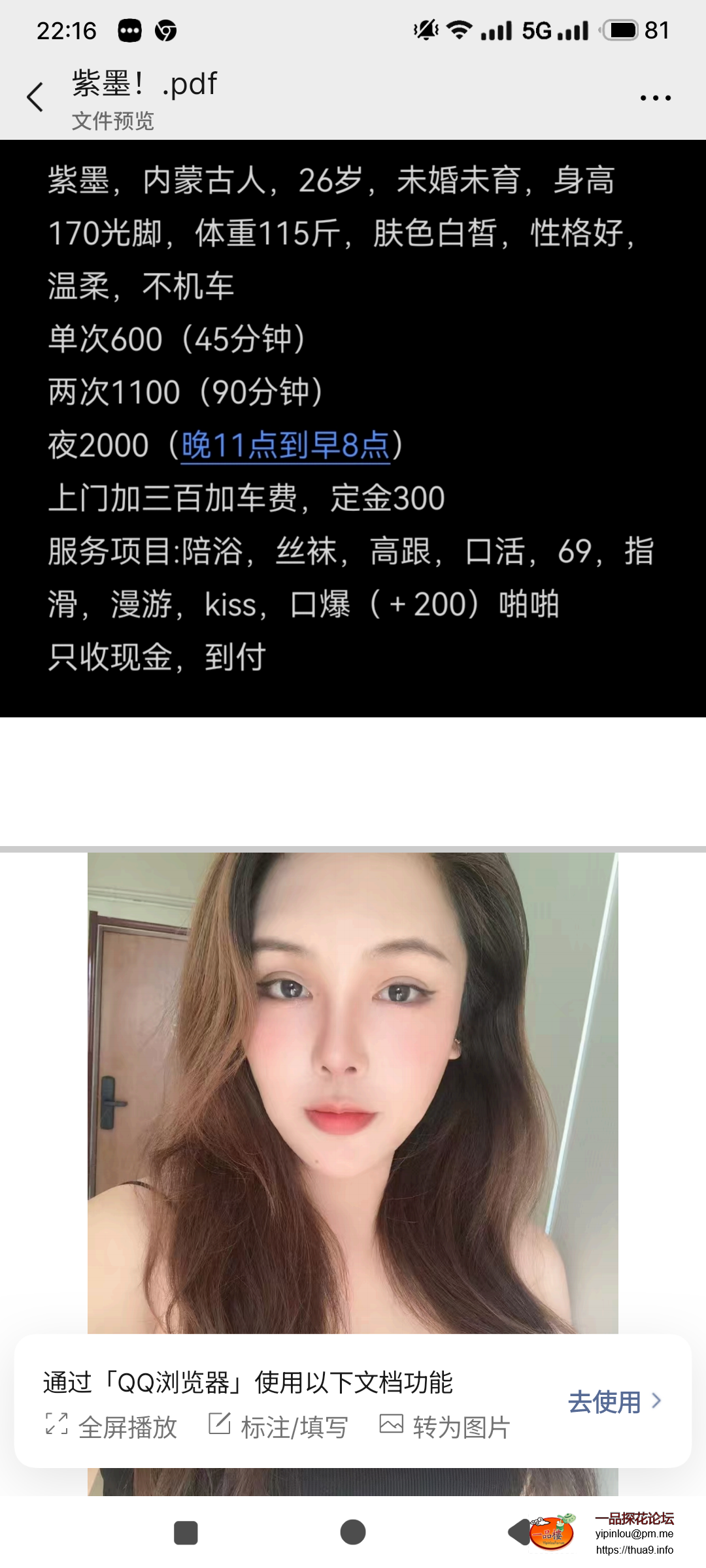The image size is (706, 1568).
Task: Tap the 5G signal indicator
Action: (x=536, y=29)
